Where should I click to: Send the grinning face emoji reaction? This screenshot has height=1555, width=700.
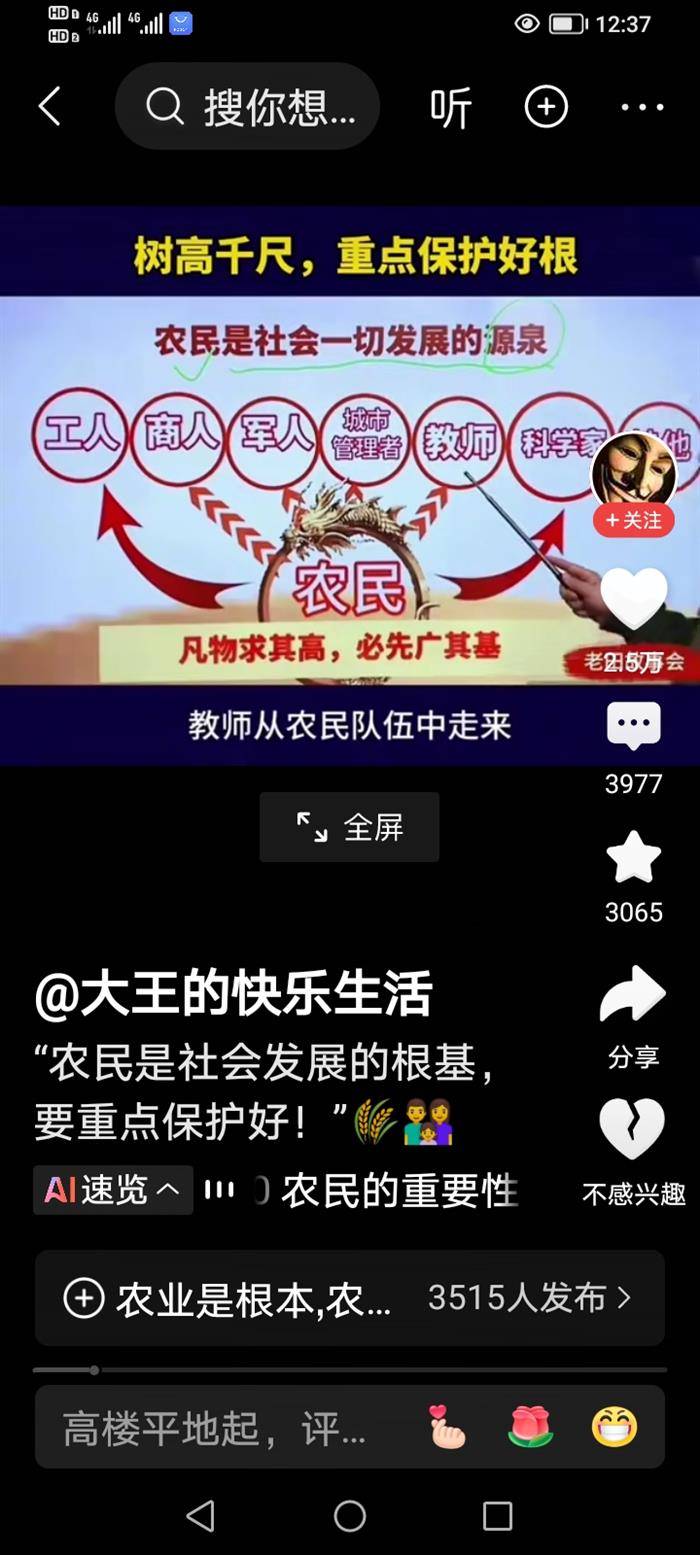pyautogui.click(x=614, y=1428)
